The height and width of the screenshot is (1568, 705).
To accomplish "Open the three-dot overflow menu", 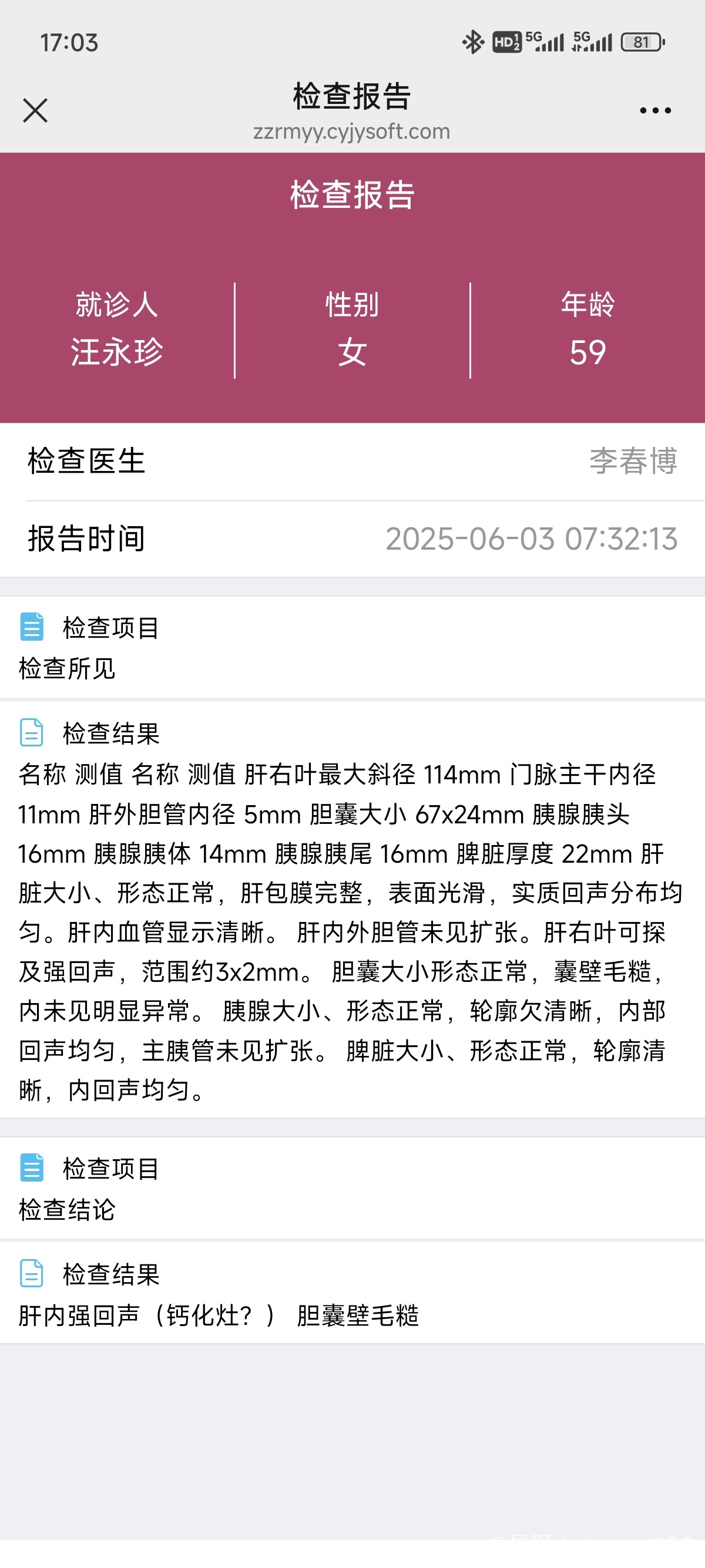I will (x=655, y=111).
